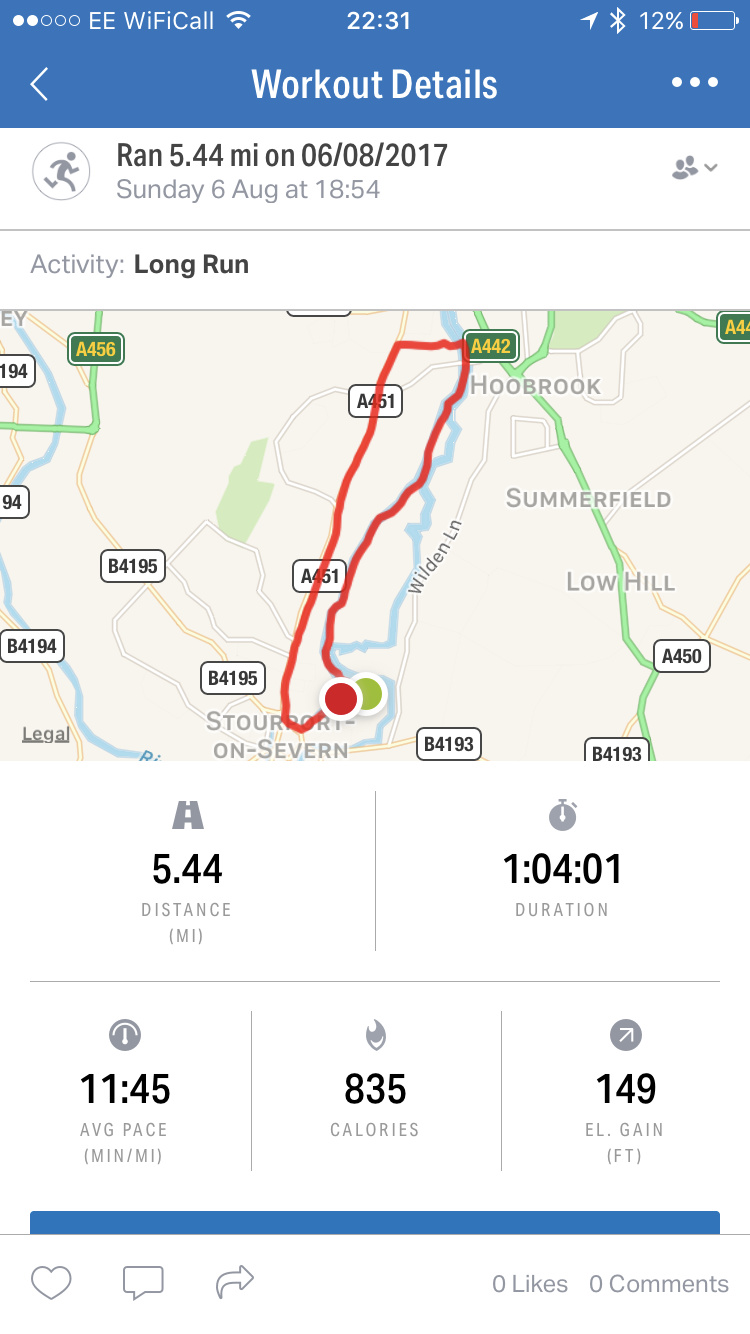Go back from Workout Details

pyautogui.click(x=39, y=84)
